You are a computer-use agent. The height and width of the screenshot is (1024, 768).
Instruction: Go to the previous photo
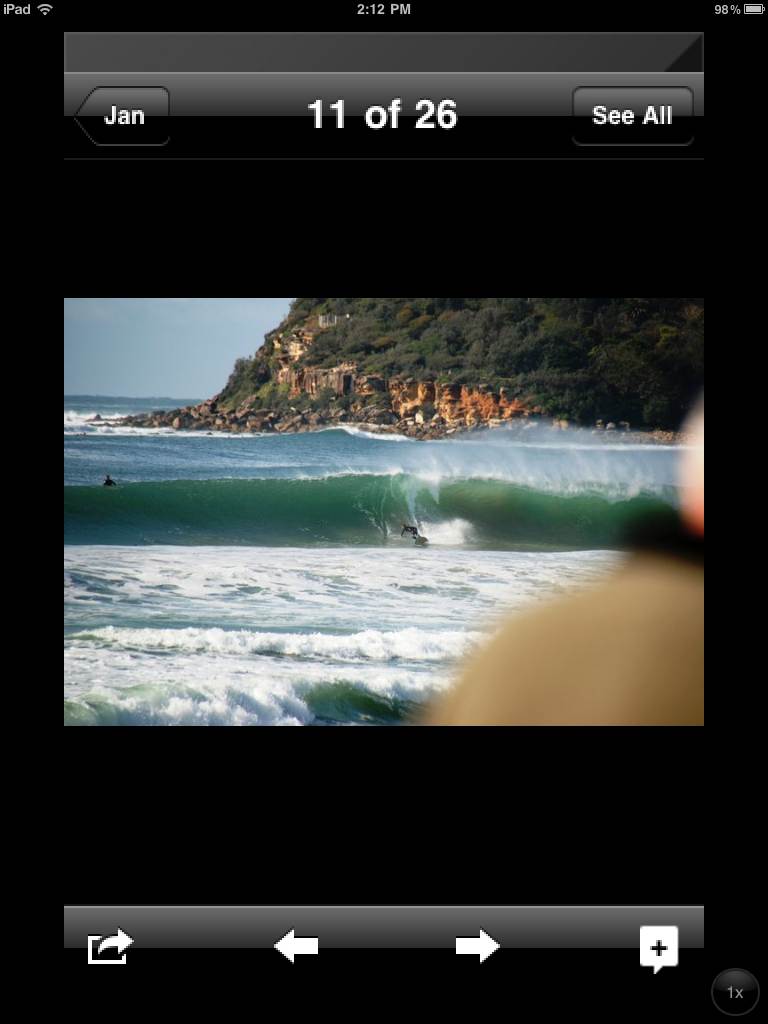pos(296,946)
